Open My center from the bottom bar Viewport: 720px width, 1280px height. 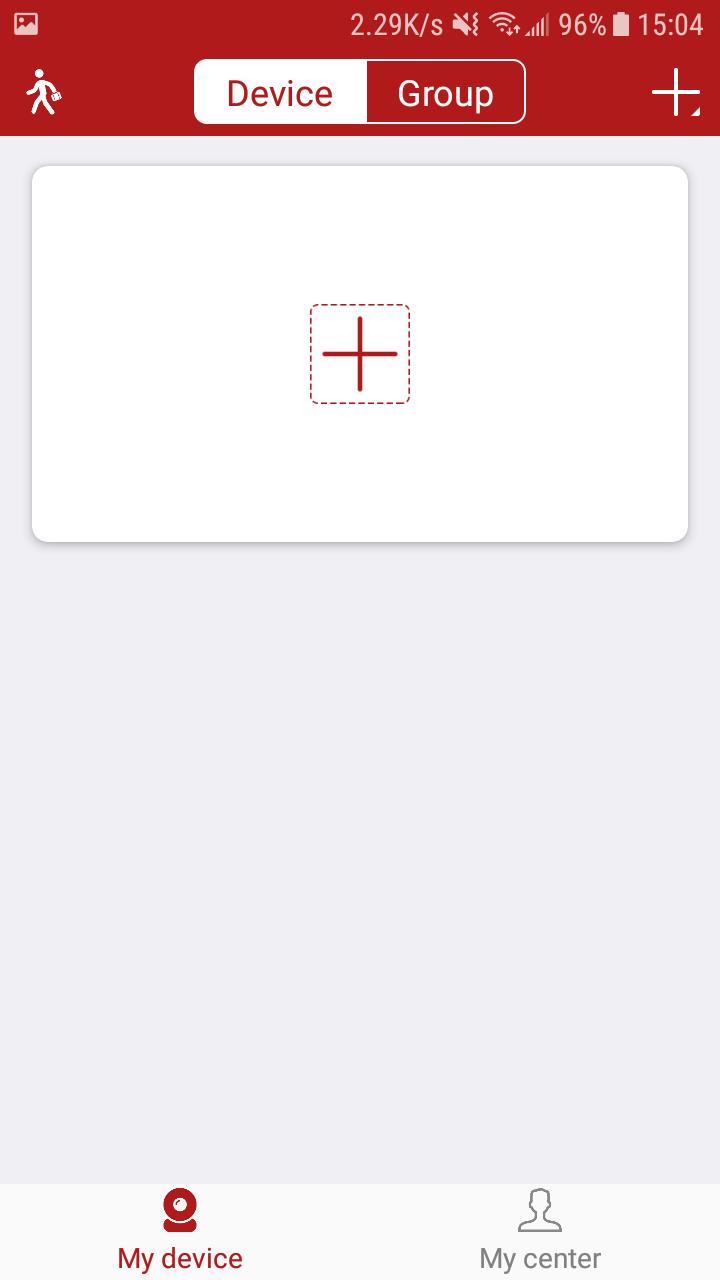tap(539, 1230)
